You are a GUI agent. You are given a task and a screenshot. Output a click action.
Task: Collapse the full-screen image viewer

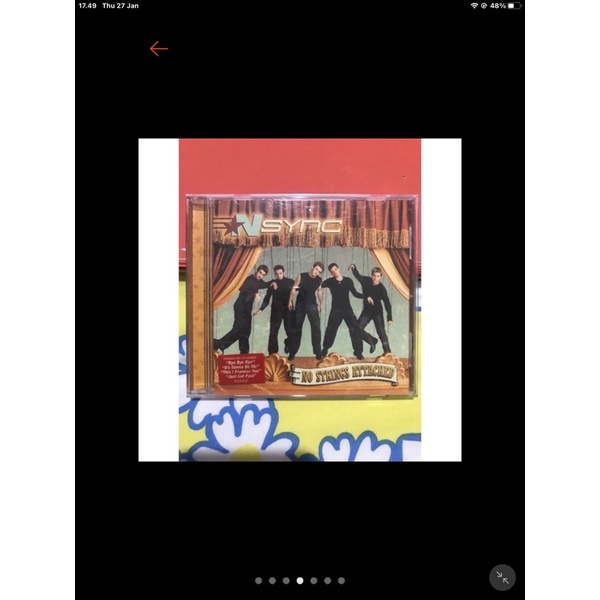(502, 577)
